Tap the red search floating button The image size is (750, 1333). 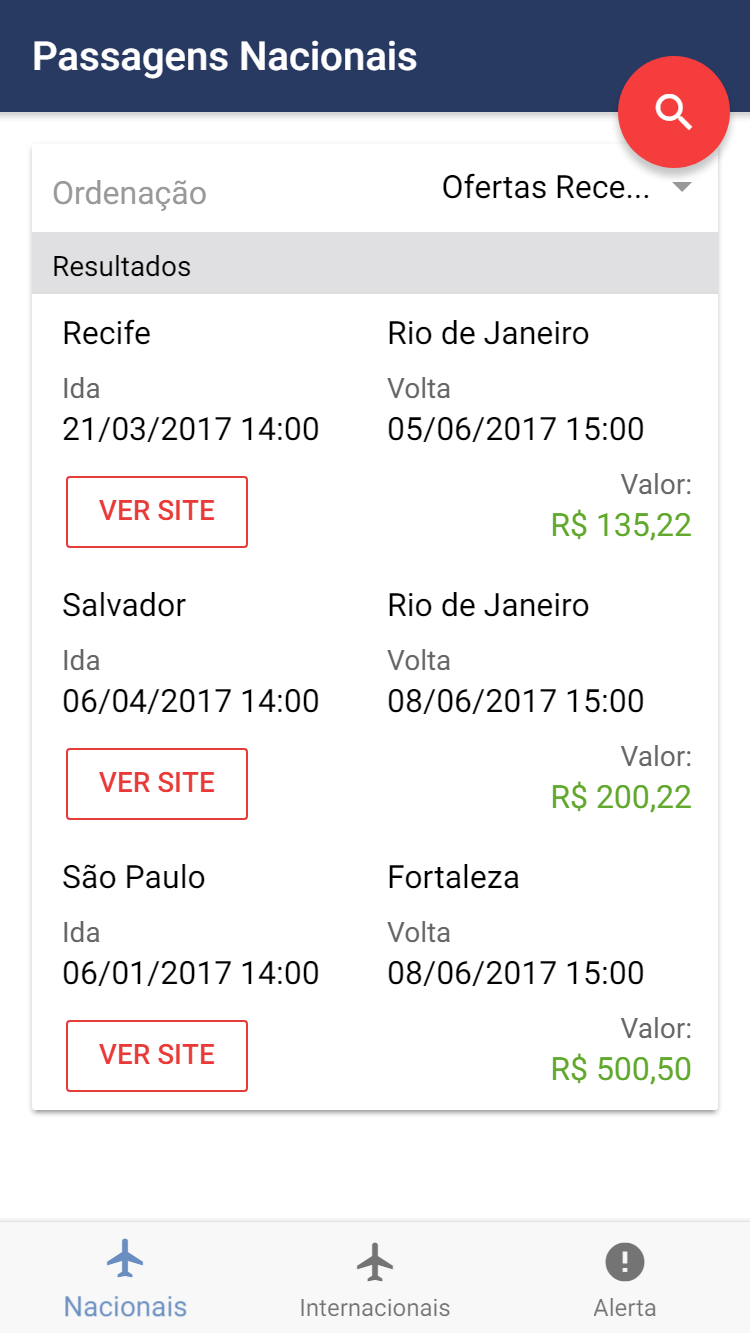click(673, 113)
